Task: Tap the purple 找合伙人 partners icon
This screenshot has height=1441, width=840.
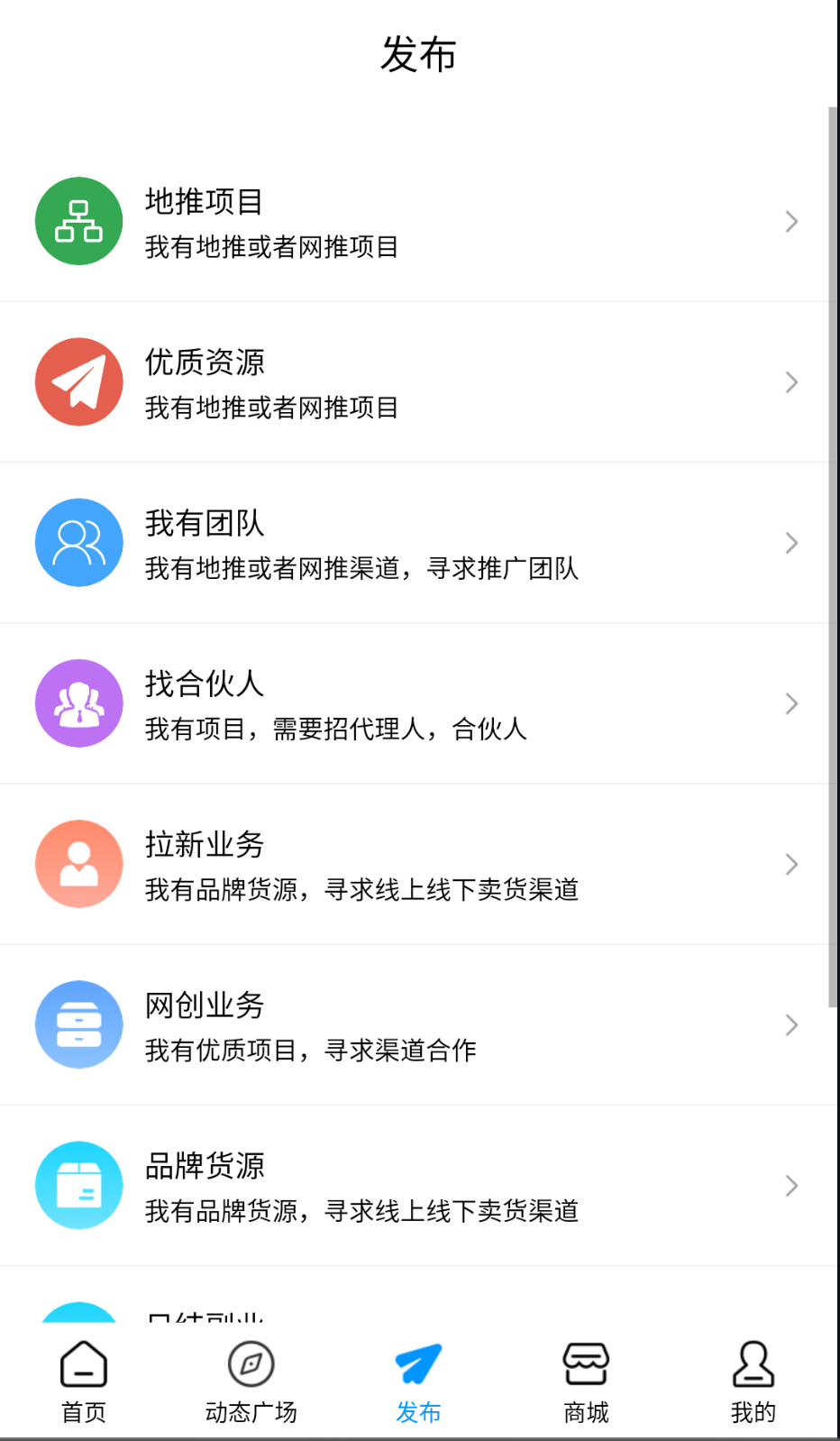Action: coord(78,703)
